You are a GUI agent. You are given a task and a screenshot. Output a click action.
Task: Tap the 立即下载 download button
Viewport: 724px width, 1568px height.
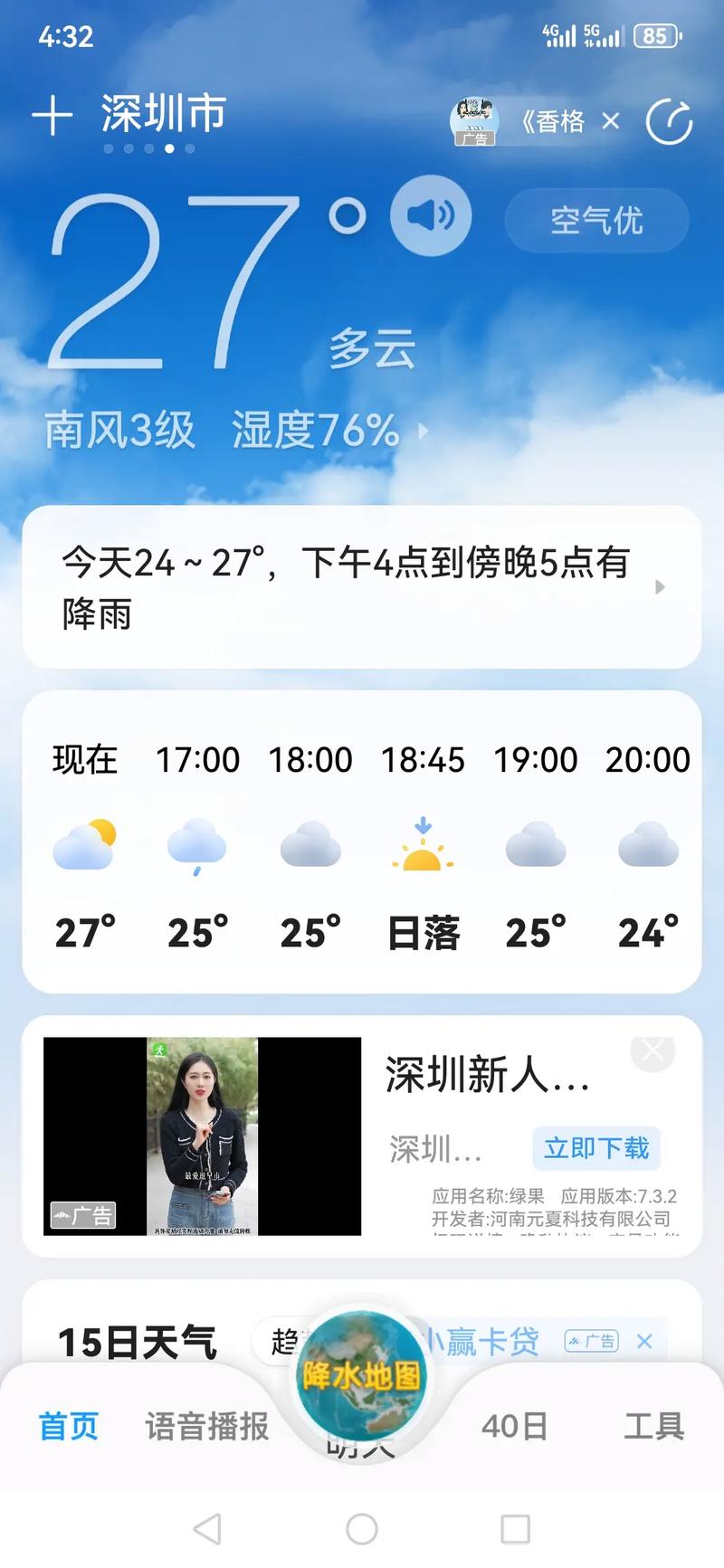(595, 1148)
